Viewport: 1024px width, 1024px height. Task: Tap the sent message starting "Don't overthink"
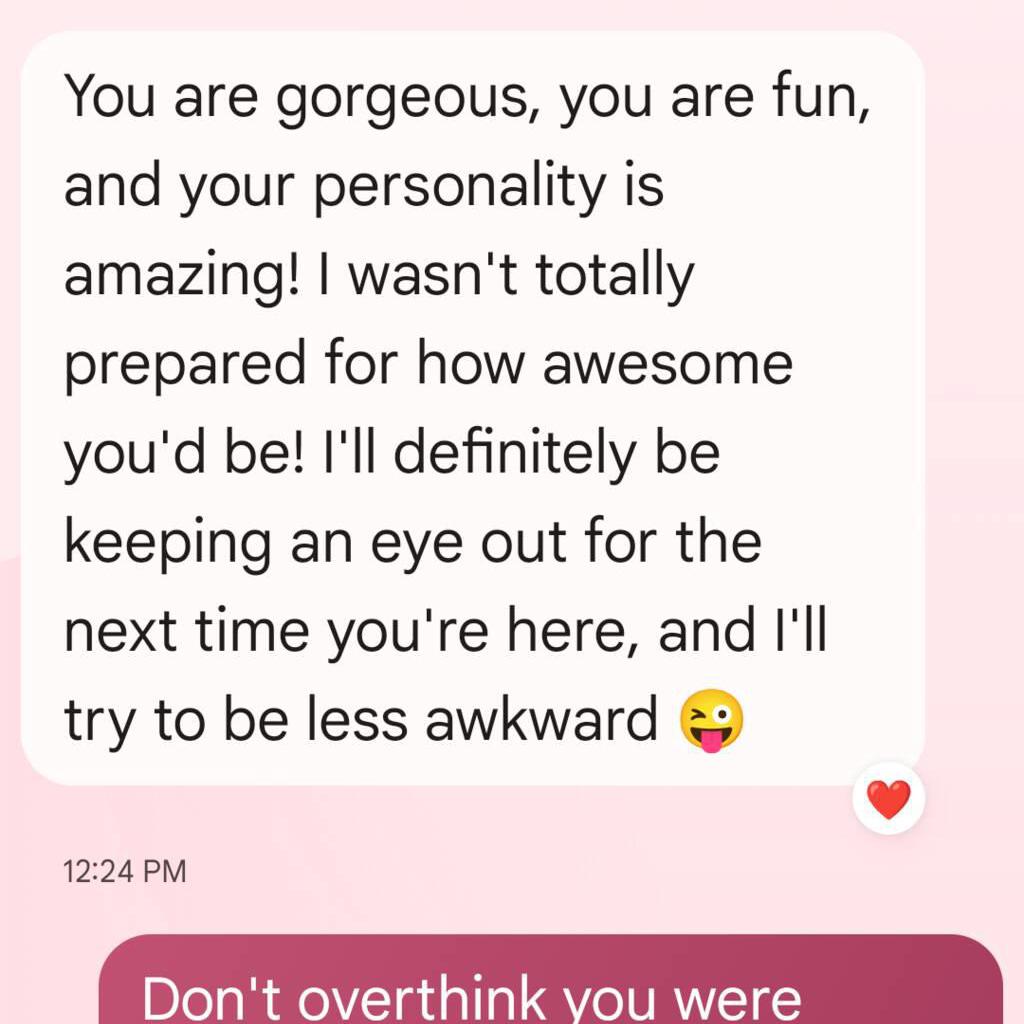click(x=550, y=984)
